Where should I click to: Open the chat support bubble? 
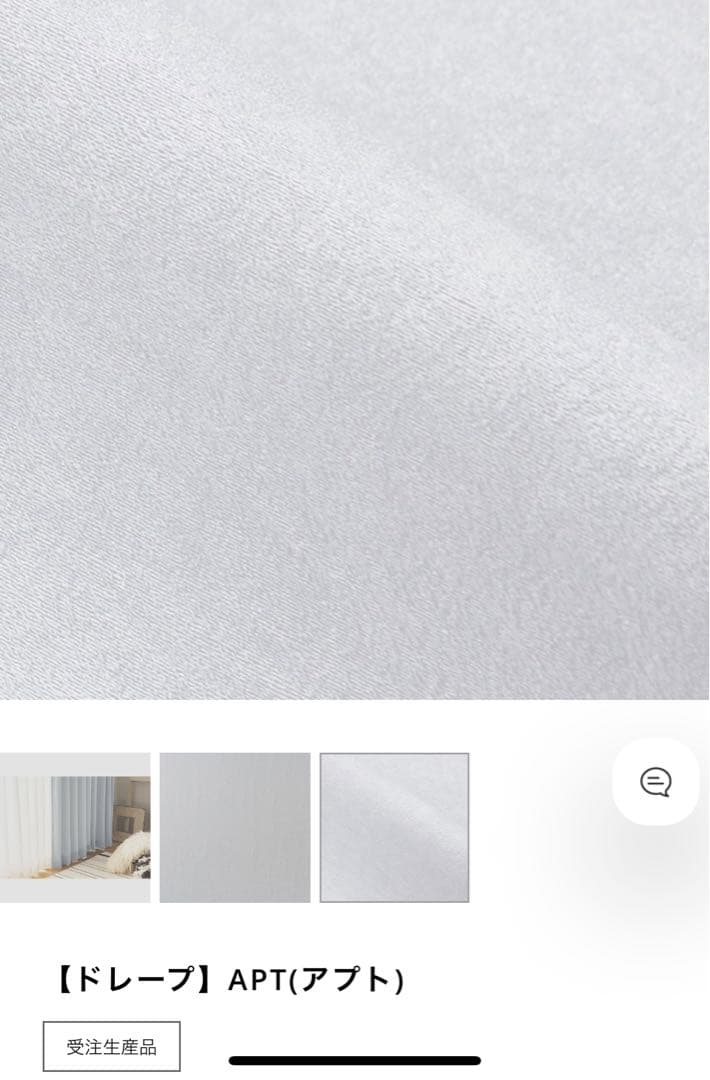pos(655,782)
